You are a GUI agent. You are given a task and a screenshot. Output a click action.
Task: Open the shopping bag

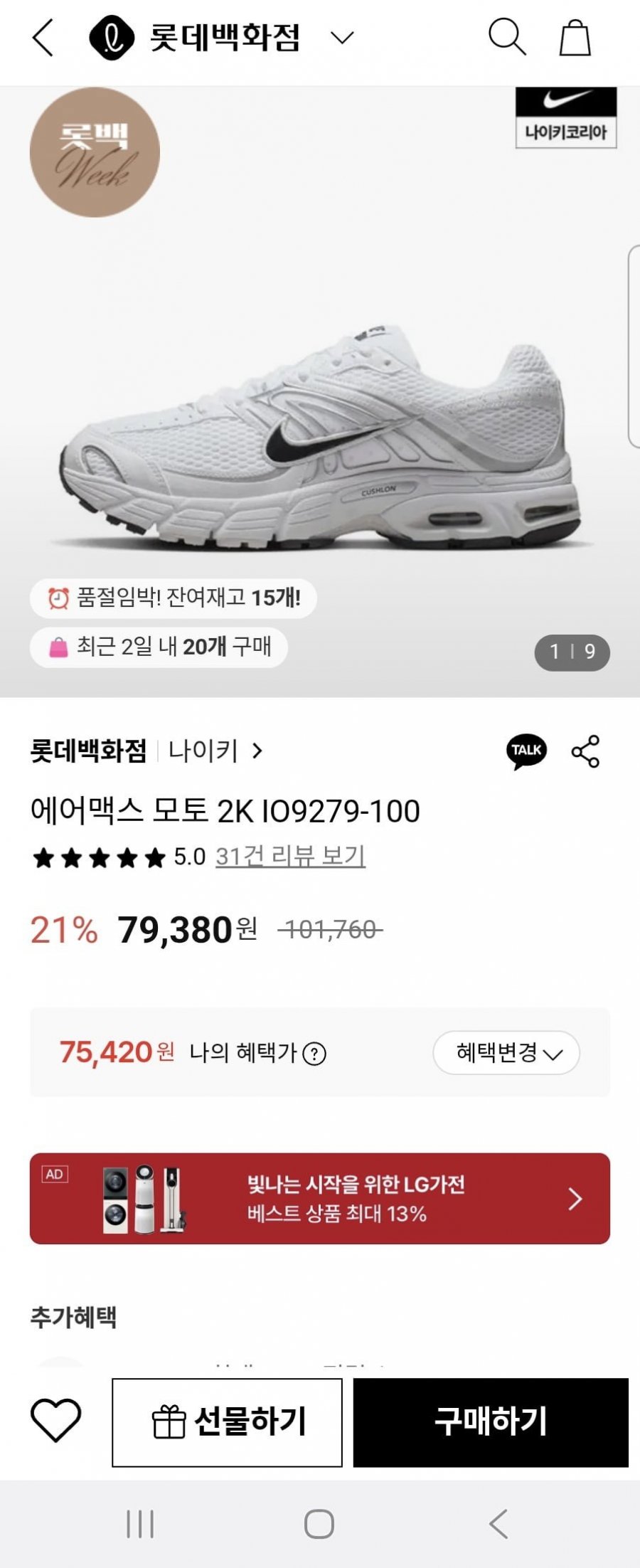575,37
